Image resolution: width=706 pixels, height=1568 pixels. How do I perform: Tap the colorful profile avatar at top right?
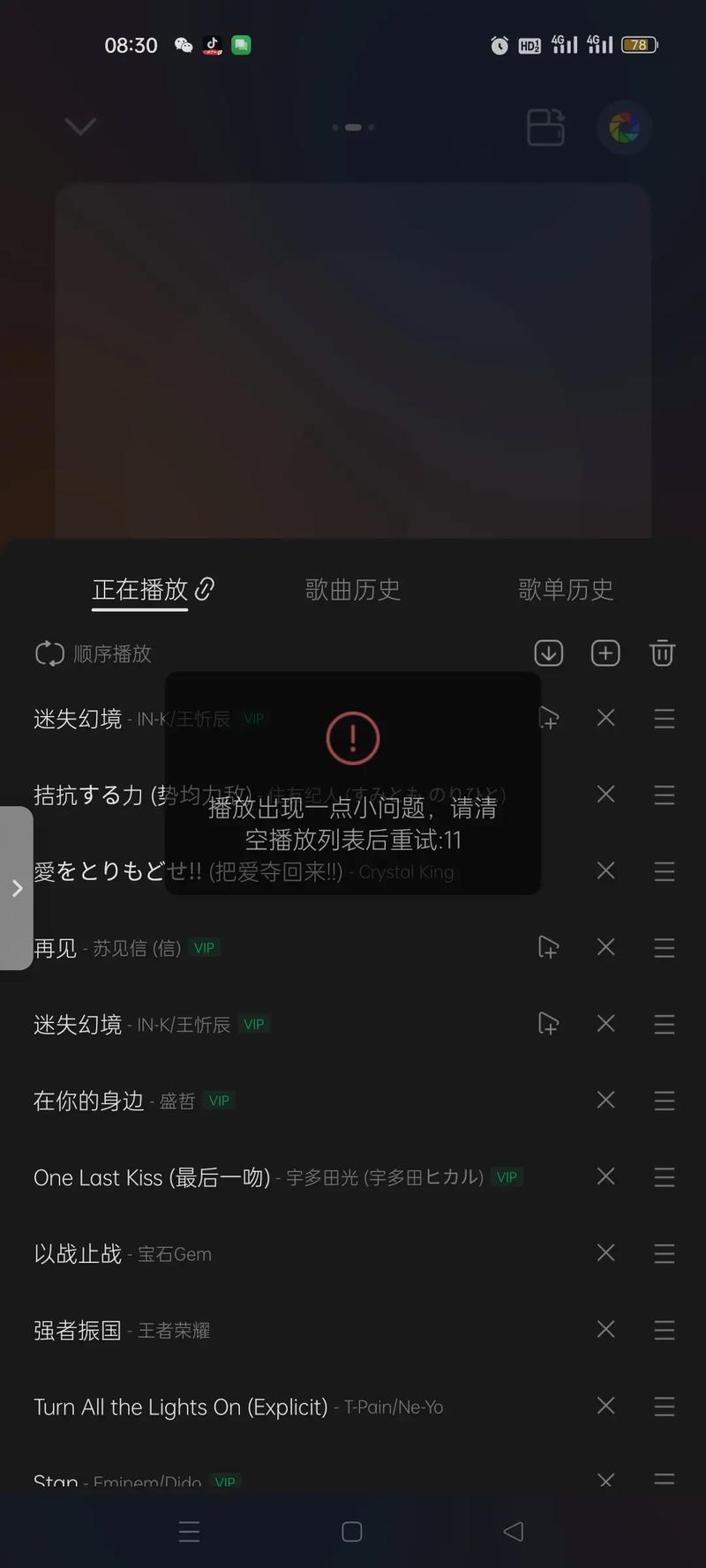click(625, 126)
